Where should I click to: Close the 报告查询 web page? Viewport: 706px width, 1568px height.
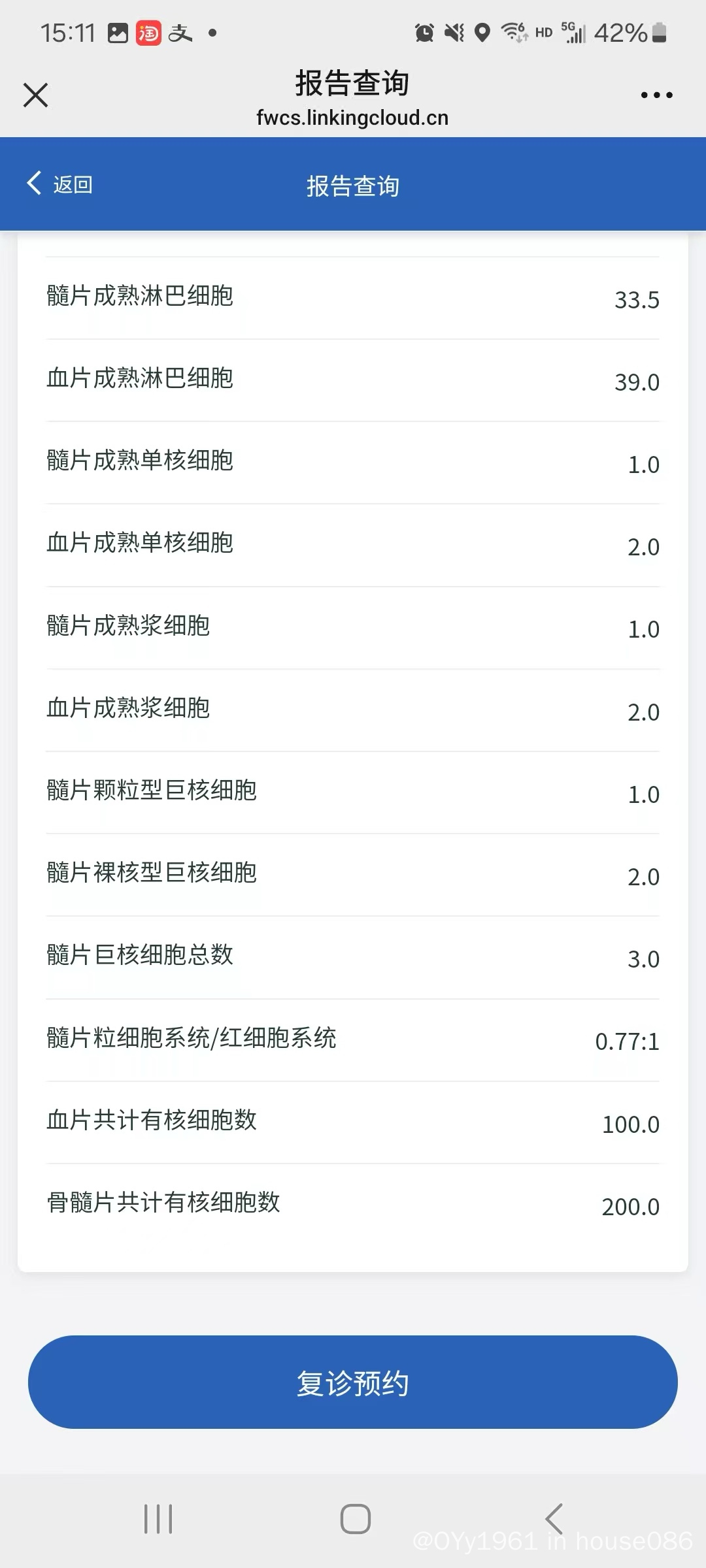(36, 95)
